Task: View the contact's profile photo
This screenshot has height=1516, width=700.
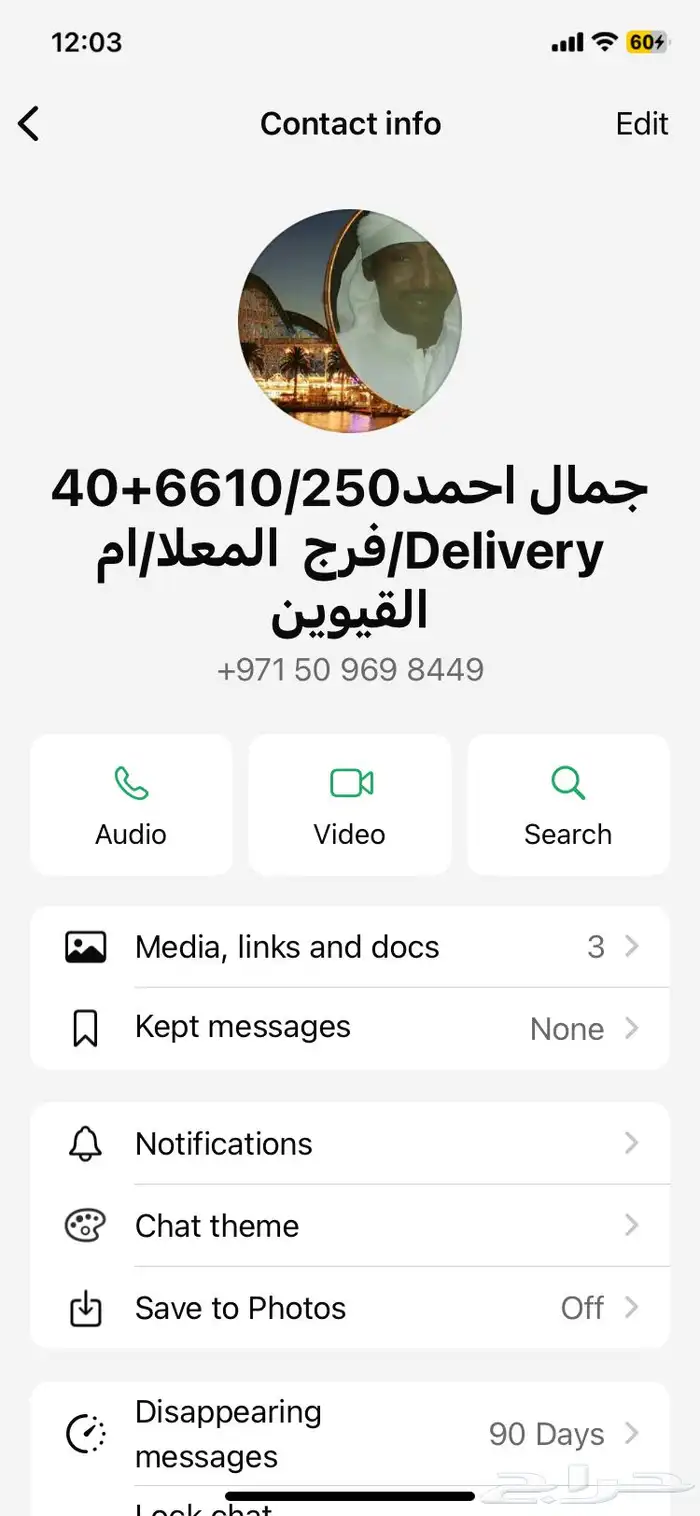Action: (350, 321)
